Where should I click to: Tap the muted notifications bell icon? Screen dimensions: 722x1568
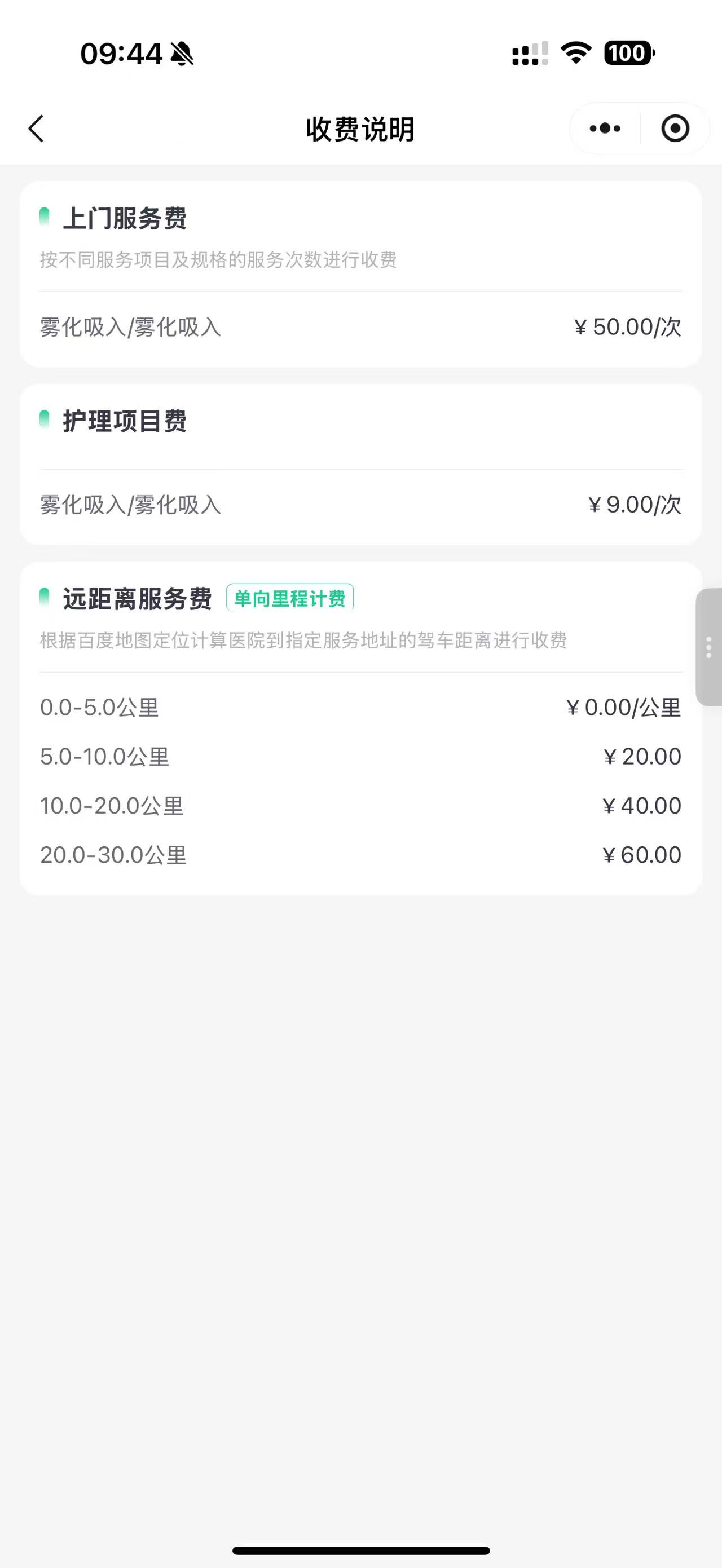[182, 54]
